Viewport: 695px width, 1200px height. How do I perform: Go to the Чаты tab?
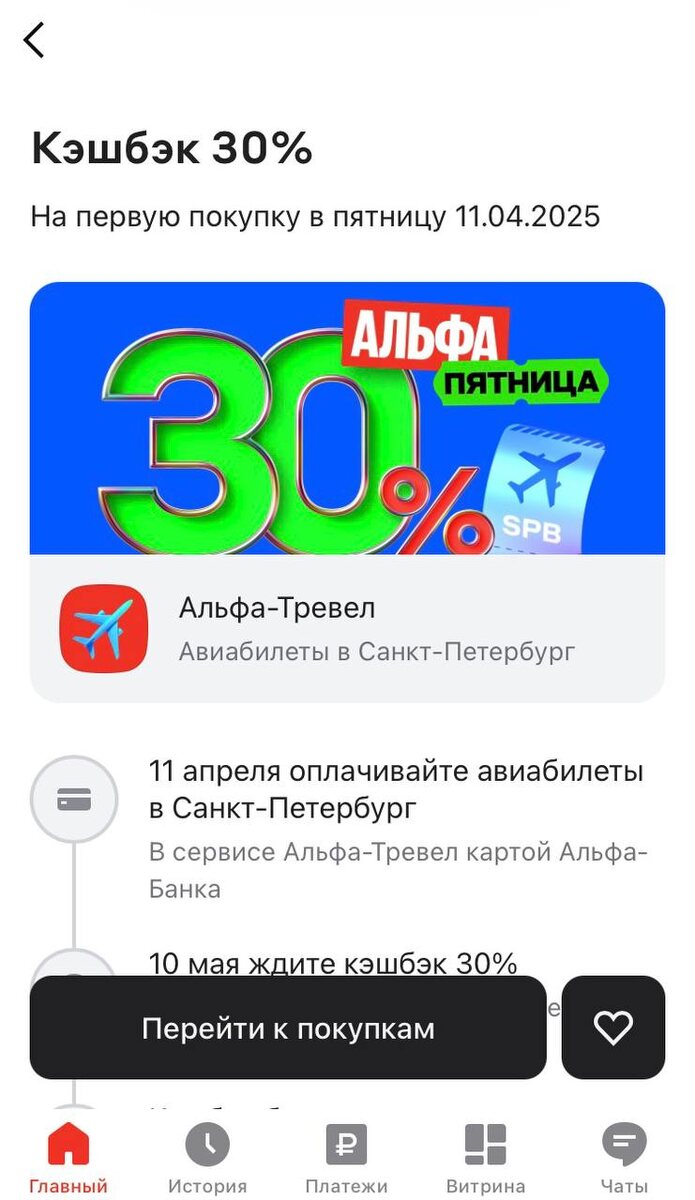click(624, 1158)
